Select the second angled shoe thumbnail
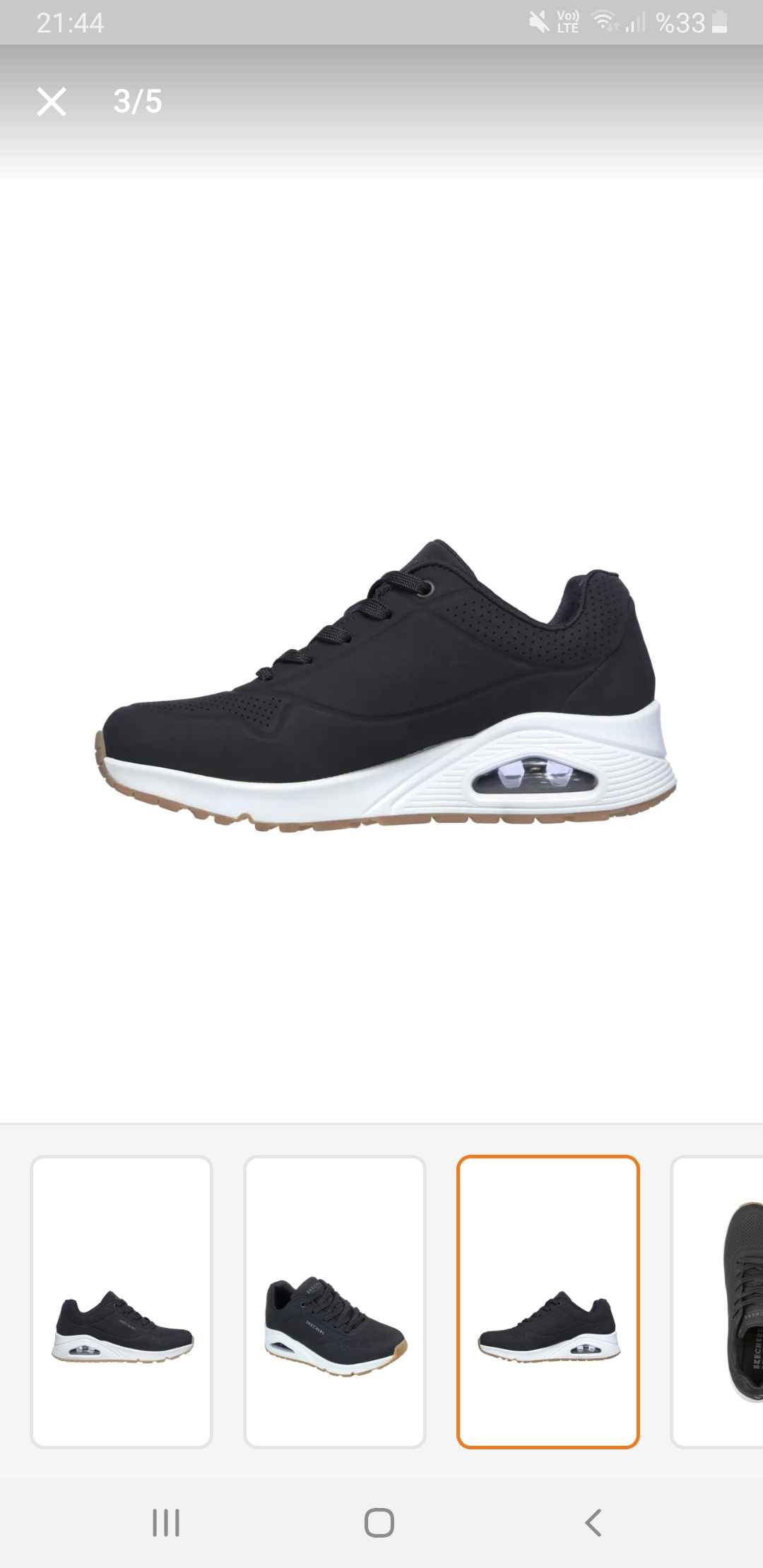This screenshot has width=763, height=1568. point(335,1302)
